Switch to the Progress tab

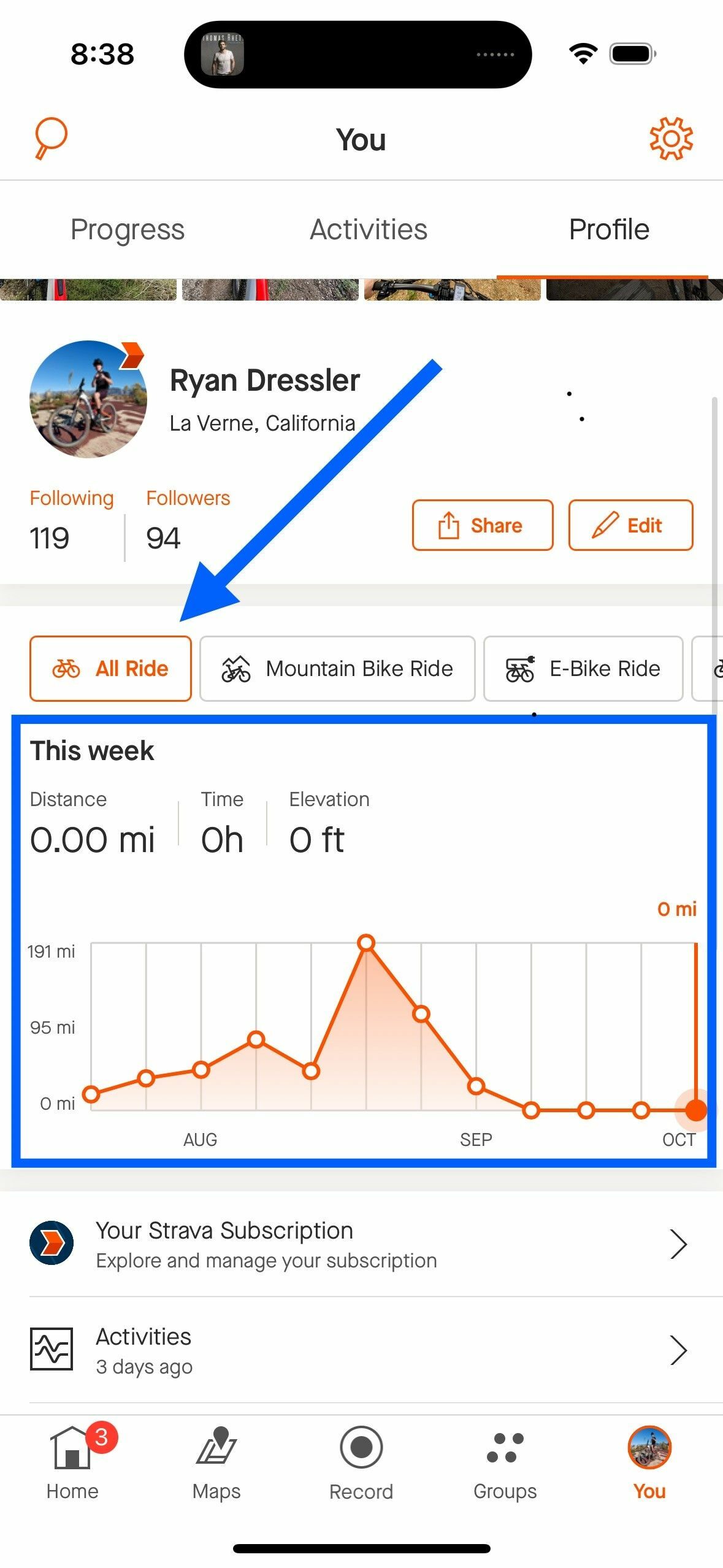coord(128,229)
